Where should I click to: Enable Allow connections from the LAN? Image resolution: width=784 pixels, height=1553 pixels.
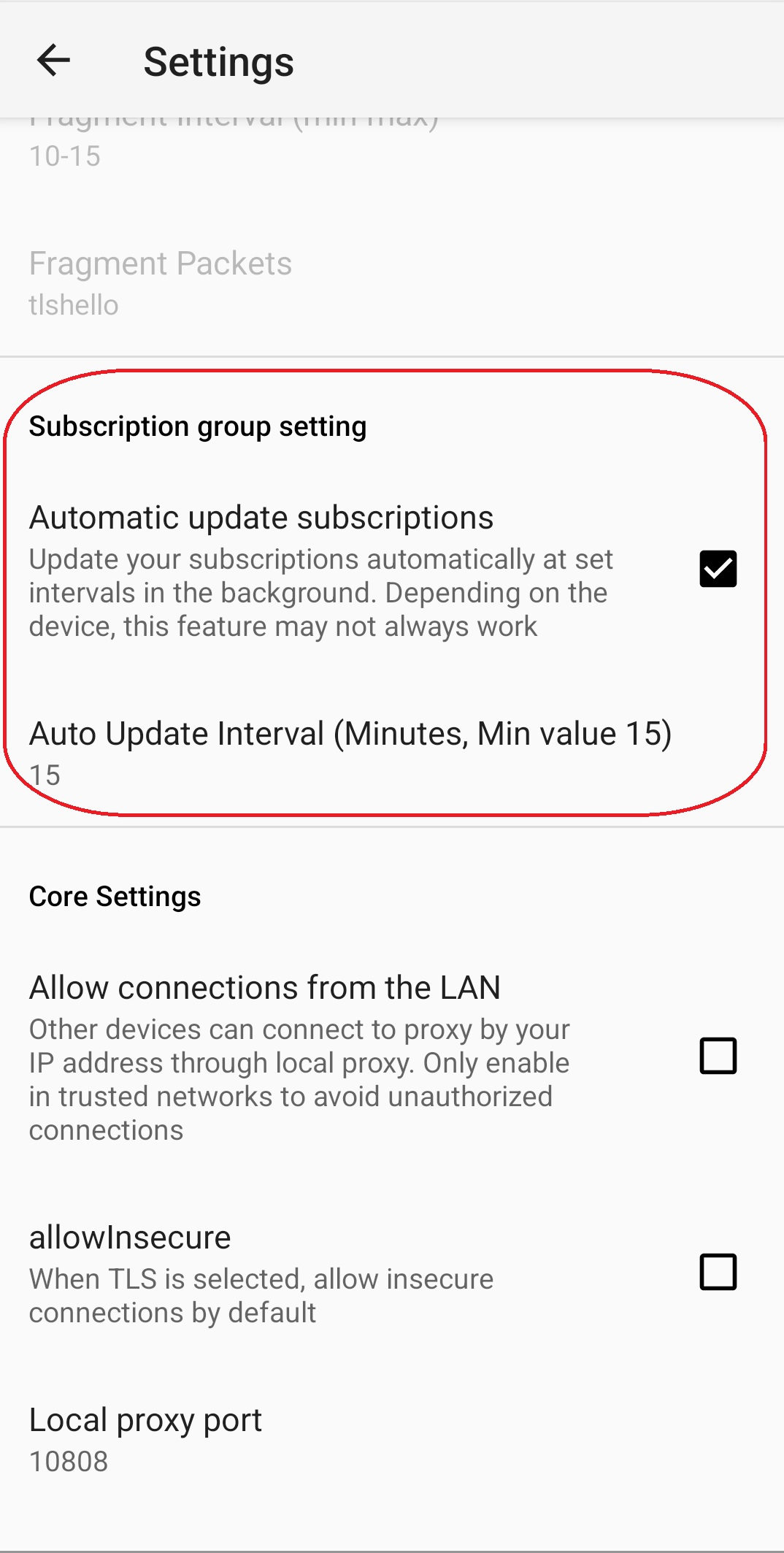click(718, 1056)
